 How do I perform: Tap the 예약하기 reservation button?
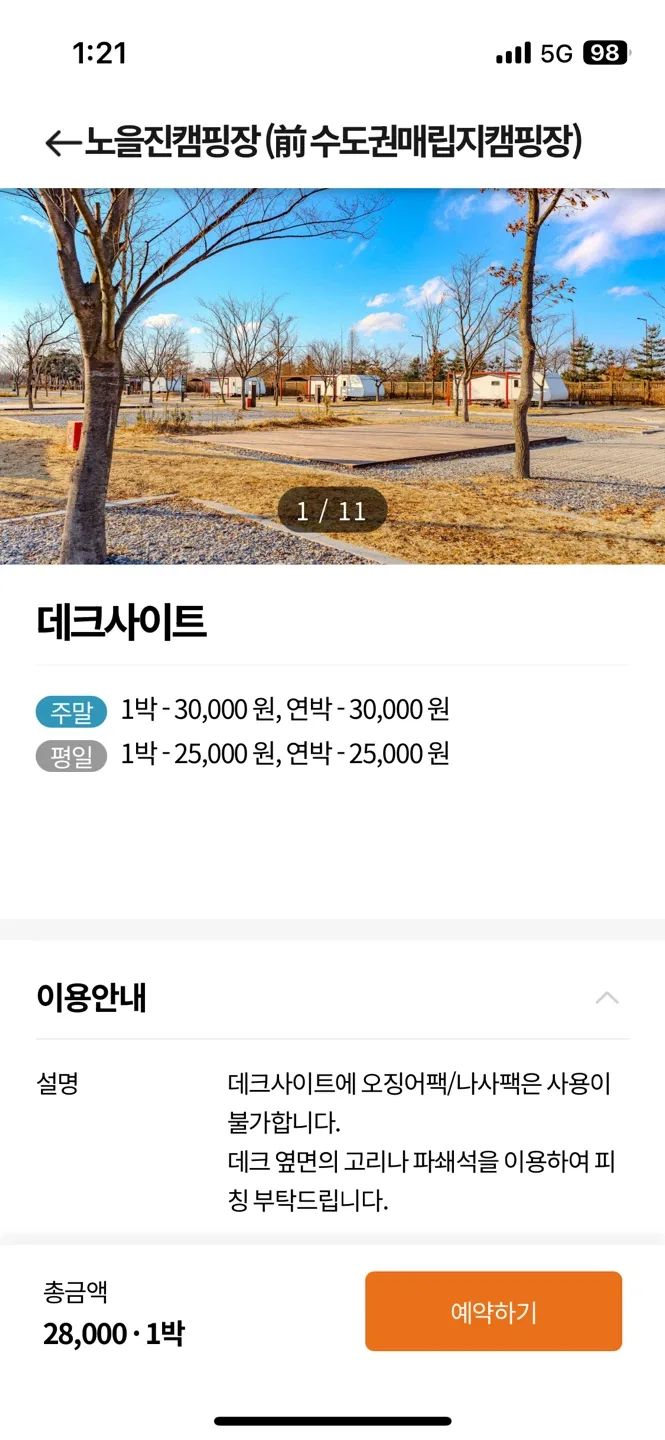click(x=493, y=1311)
